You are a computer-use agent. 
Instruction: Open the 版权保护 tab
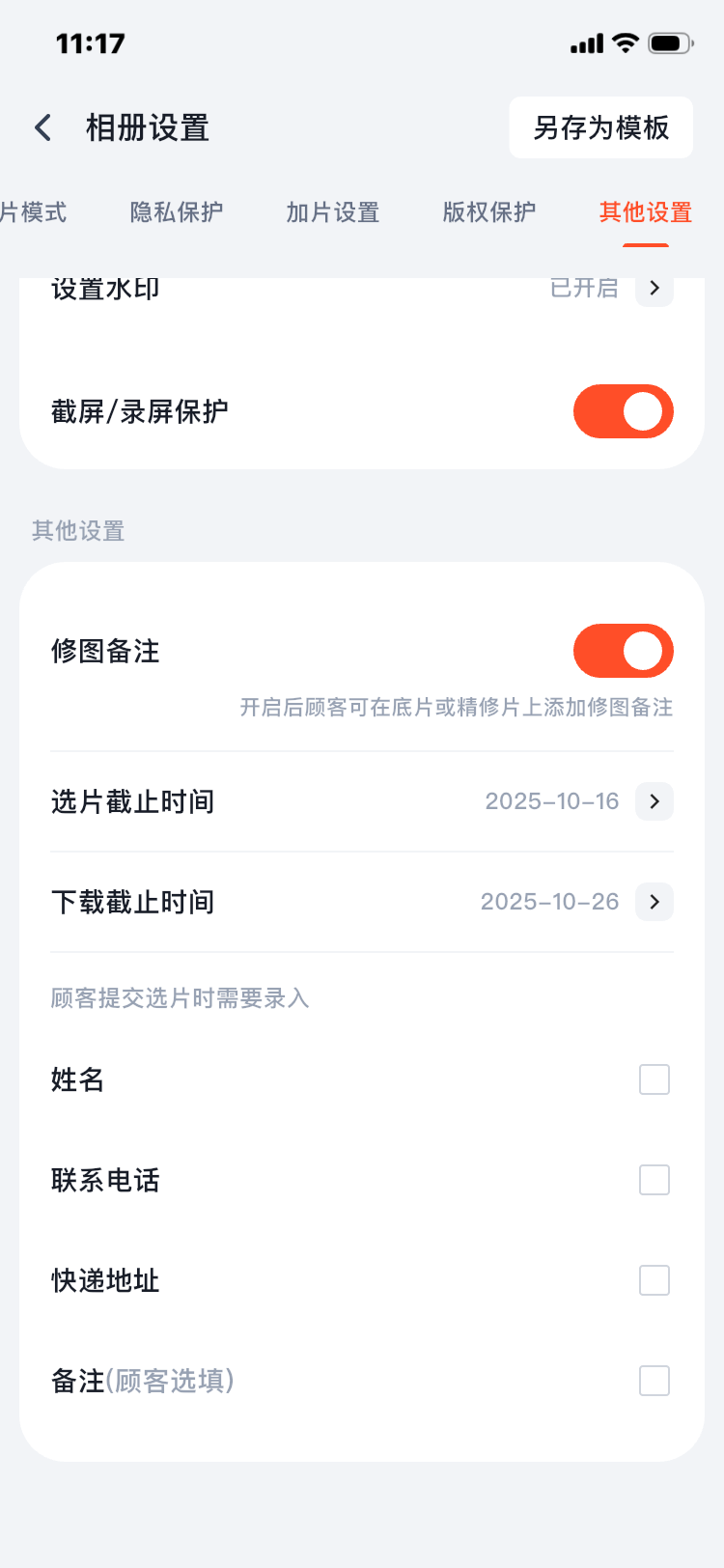[489, 212]
